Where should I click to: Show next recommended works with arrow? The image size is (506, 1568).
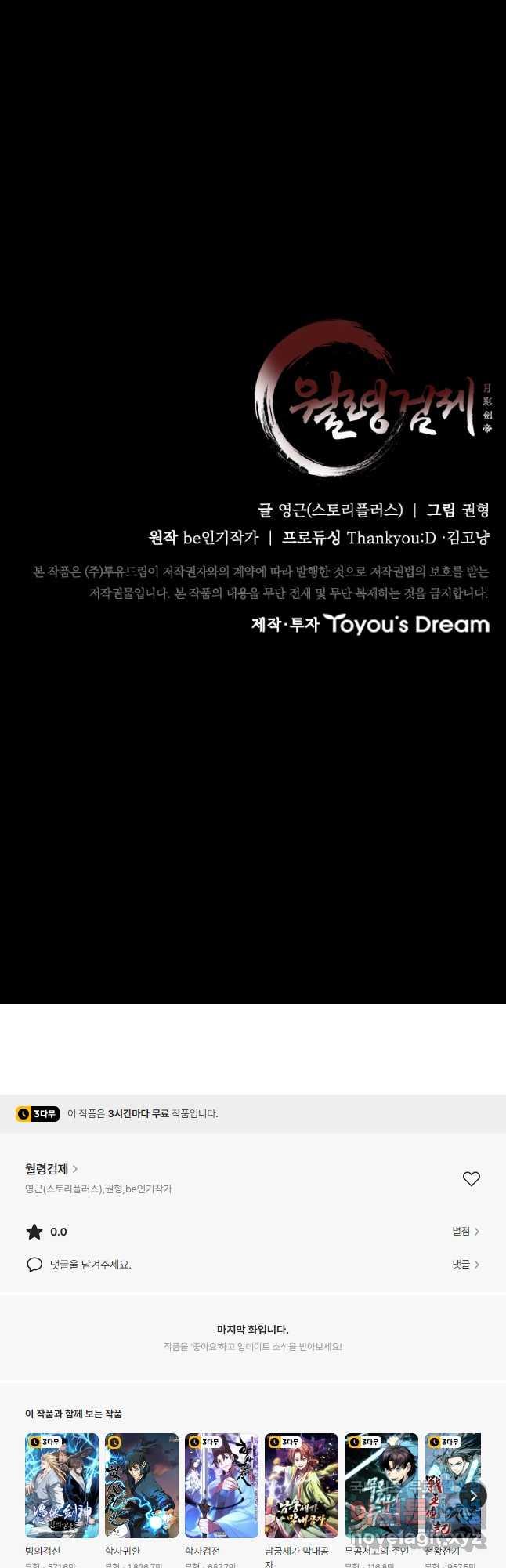click(472, 1496)
